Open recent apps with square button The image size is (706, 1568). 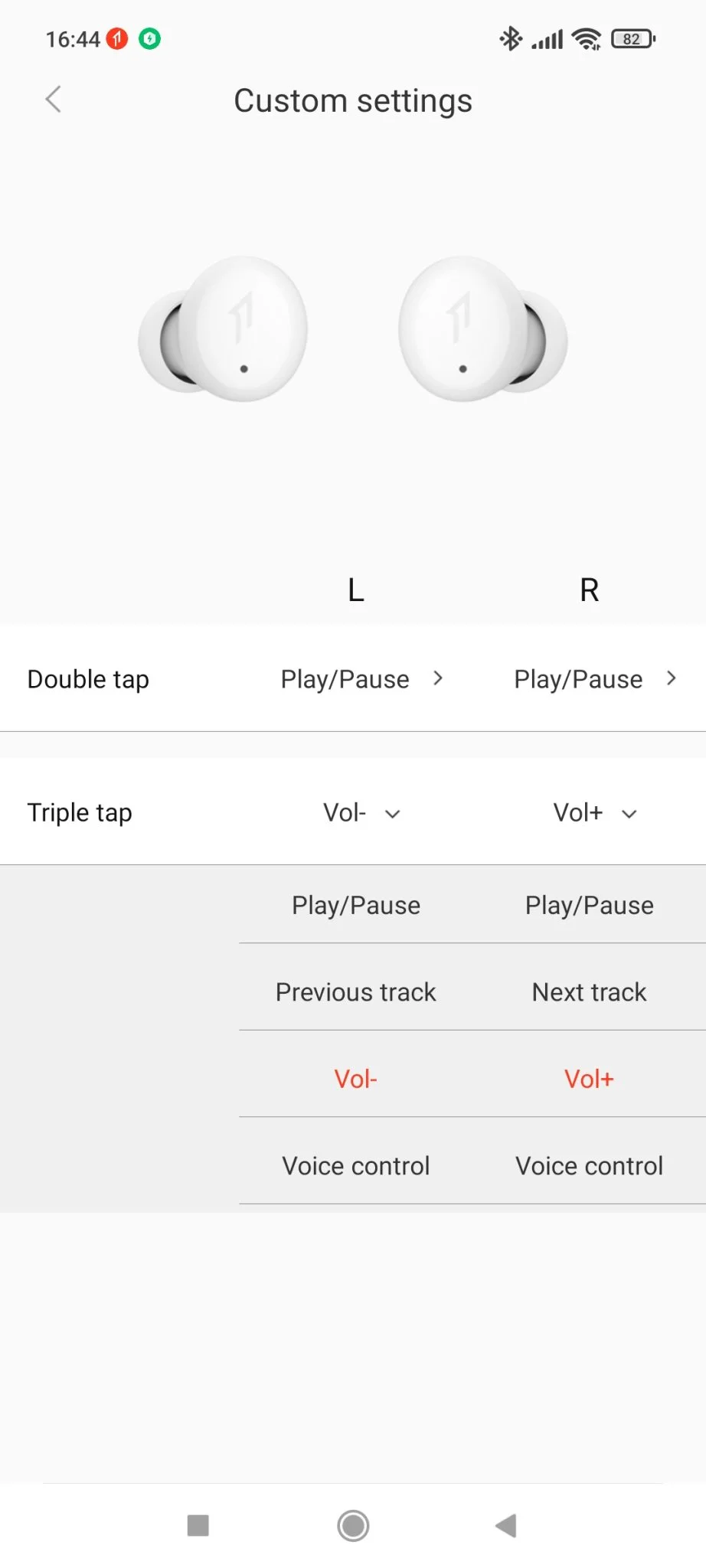tap(198, 1526)
